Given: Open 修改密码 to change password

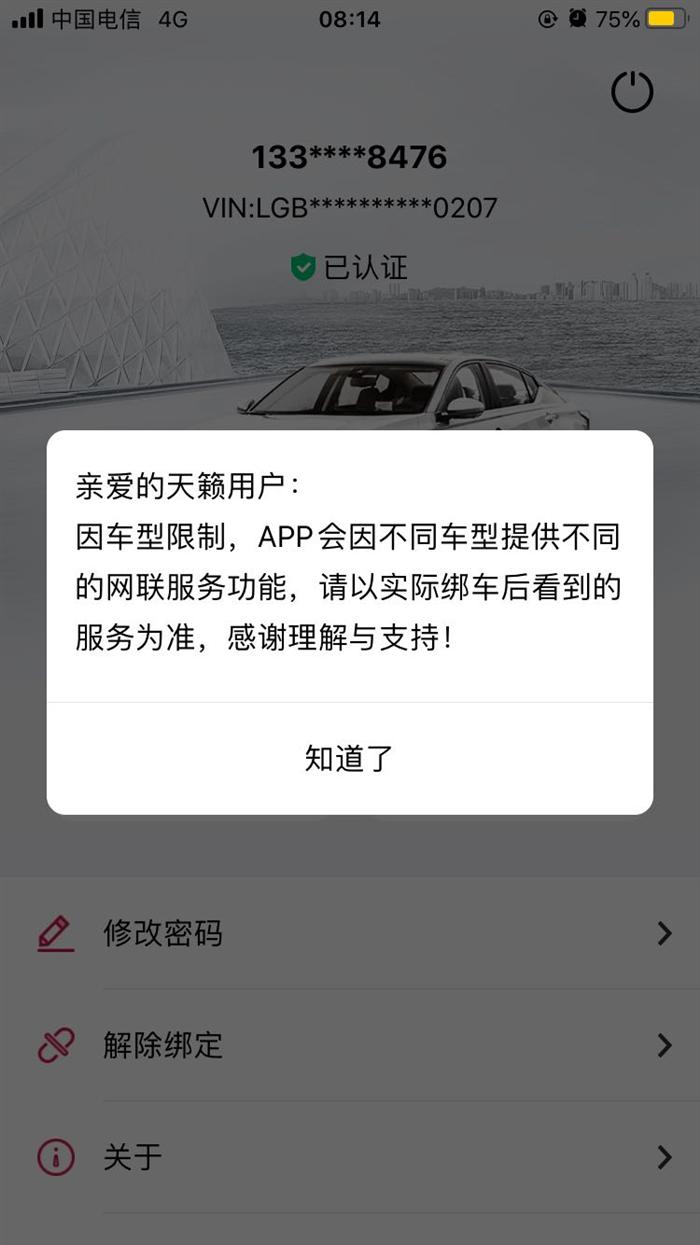Looking at the screenshot, I should 350,933.
